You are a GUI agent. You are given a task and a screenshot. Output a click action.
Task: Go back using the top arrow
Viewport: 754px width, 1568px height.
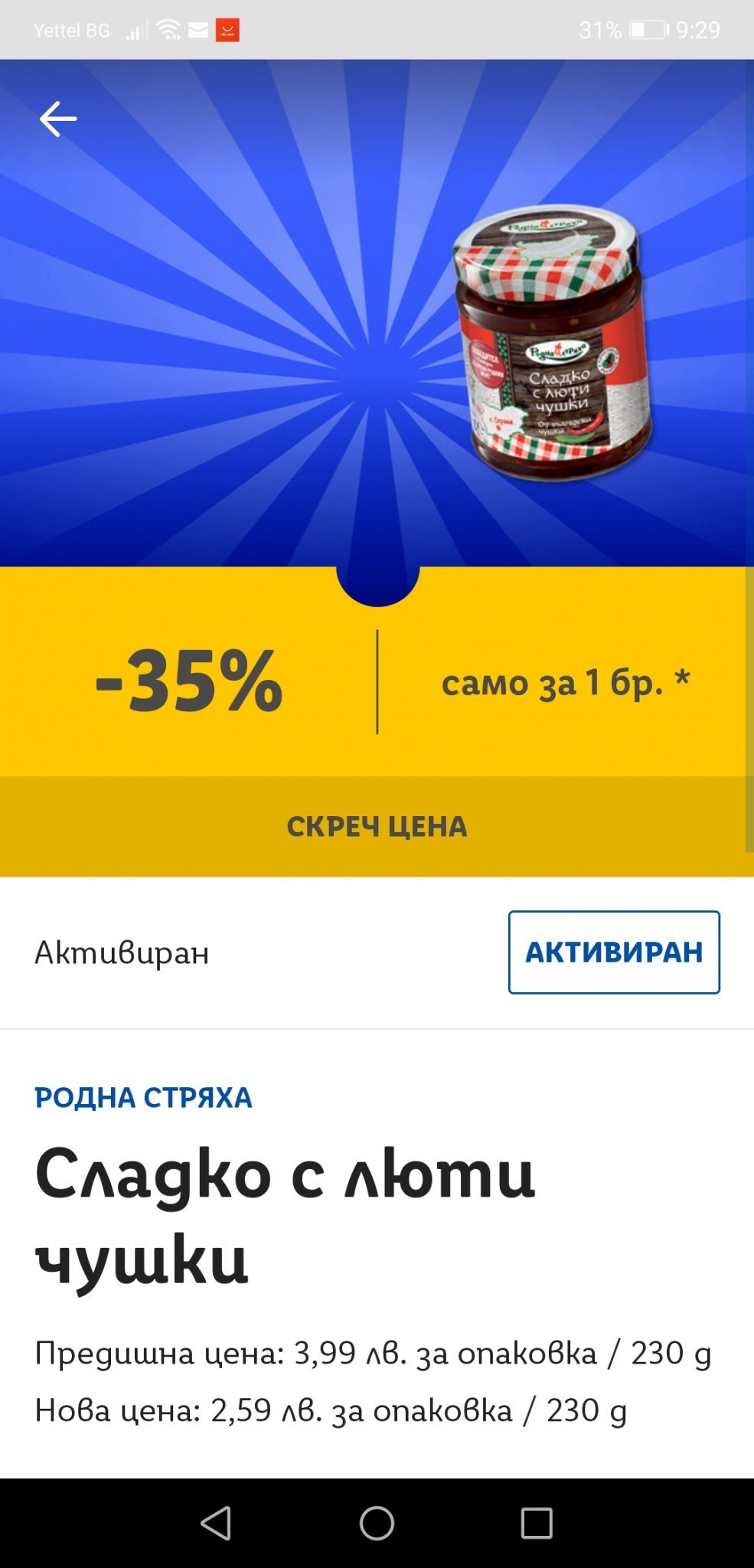point(58,119)
